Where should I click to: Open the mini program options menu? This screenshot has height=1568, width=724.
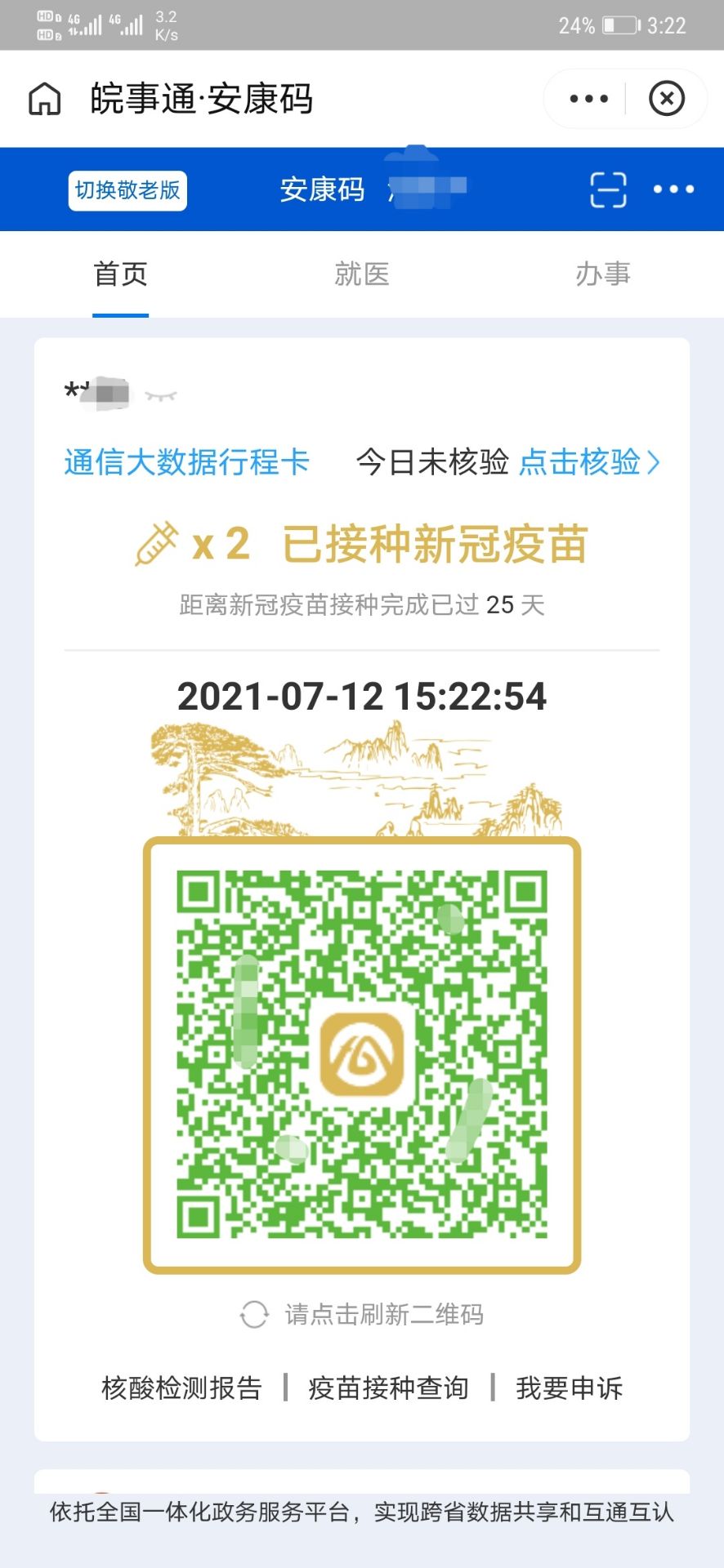coord(588,99)
